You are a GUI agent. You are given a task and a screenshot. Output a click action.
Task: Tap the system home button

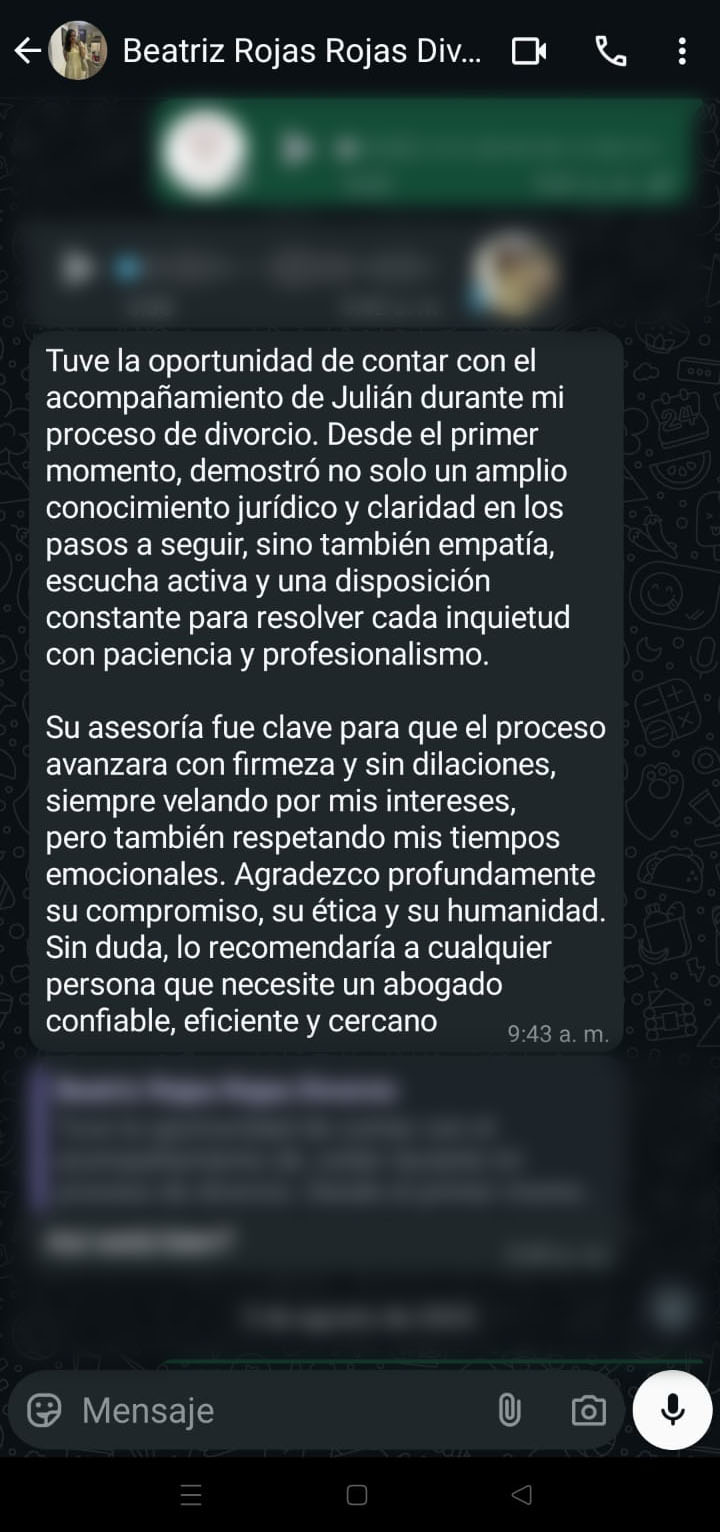click(357, 1495)
